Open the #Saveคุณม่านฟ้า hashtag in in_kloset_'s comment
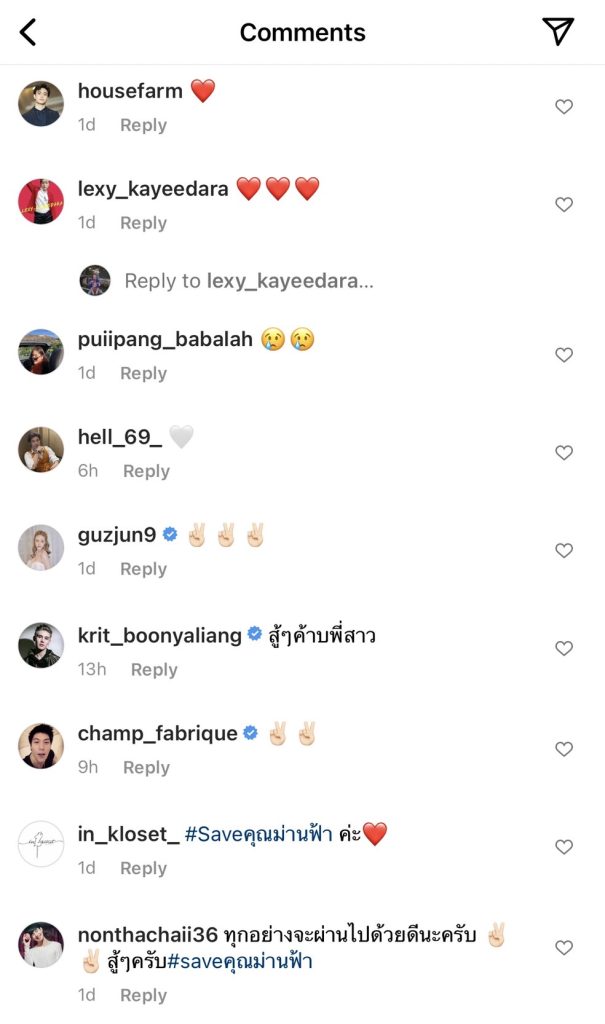605x1024 pixels. pos(259,834)
